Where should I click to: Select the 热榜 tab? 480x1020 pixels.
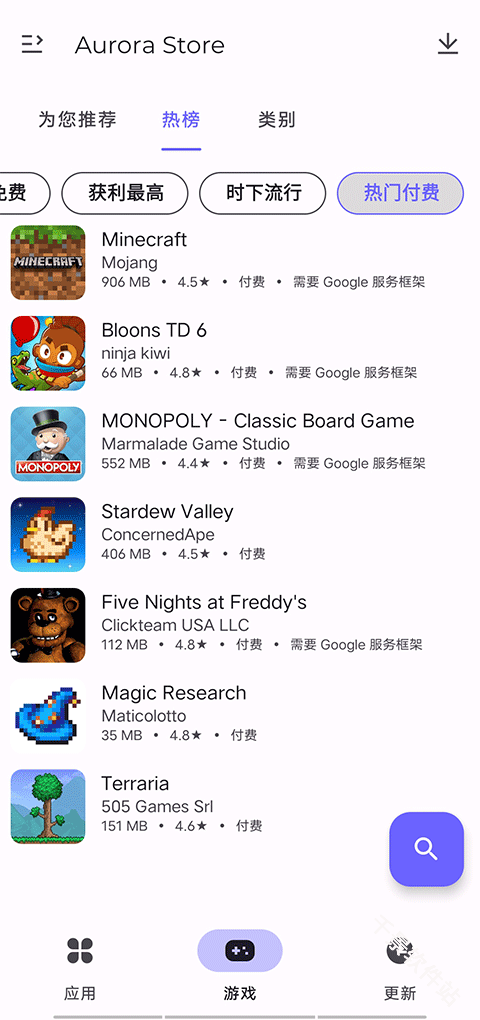point(181,120)
